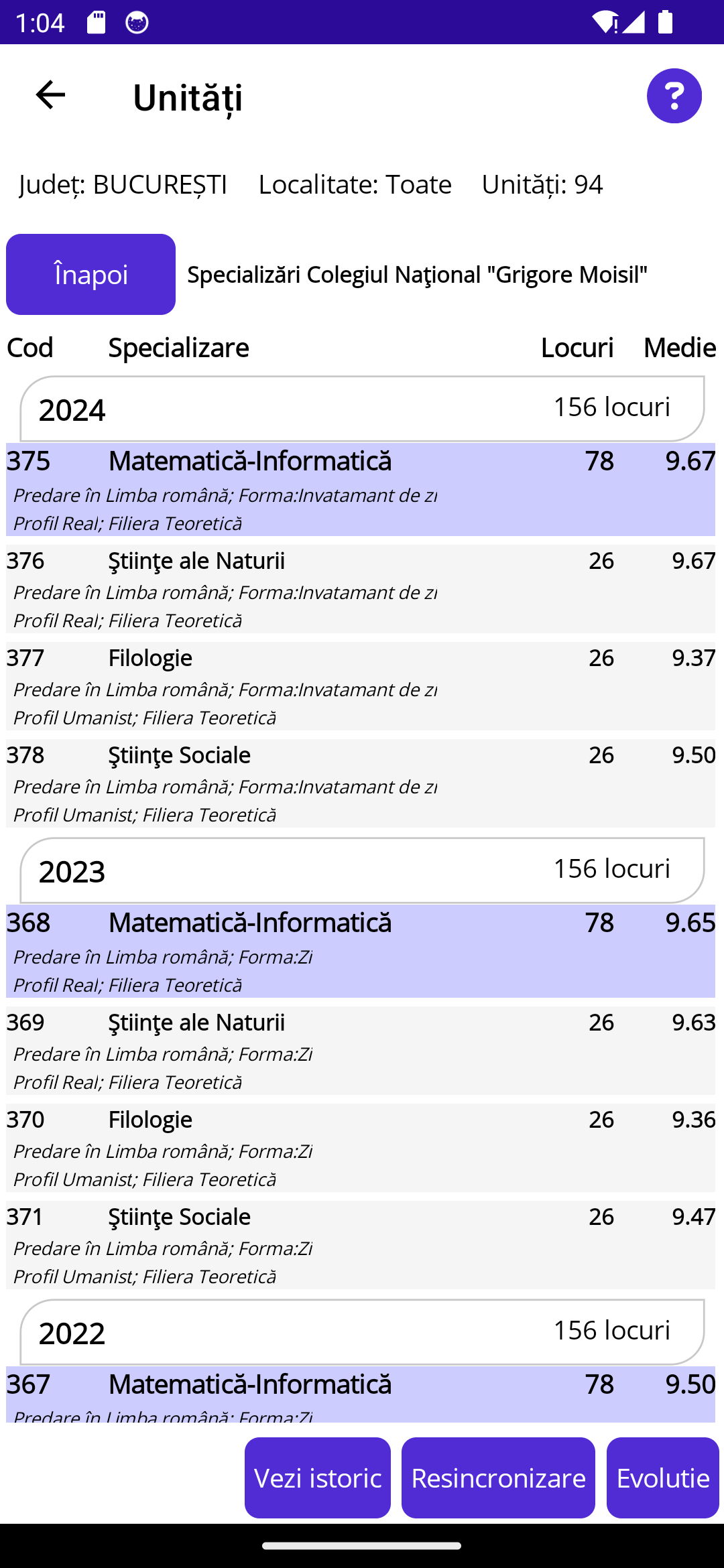Select Ştiinţe Sociale code 378
This screenshot has width=724, height=1568.
[x=360, y=783]
